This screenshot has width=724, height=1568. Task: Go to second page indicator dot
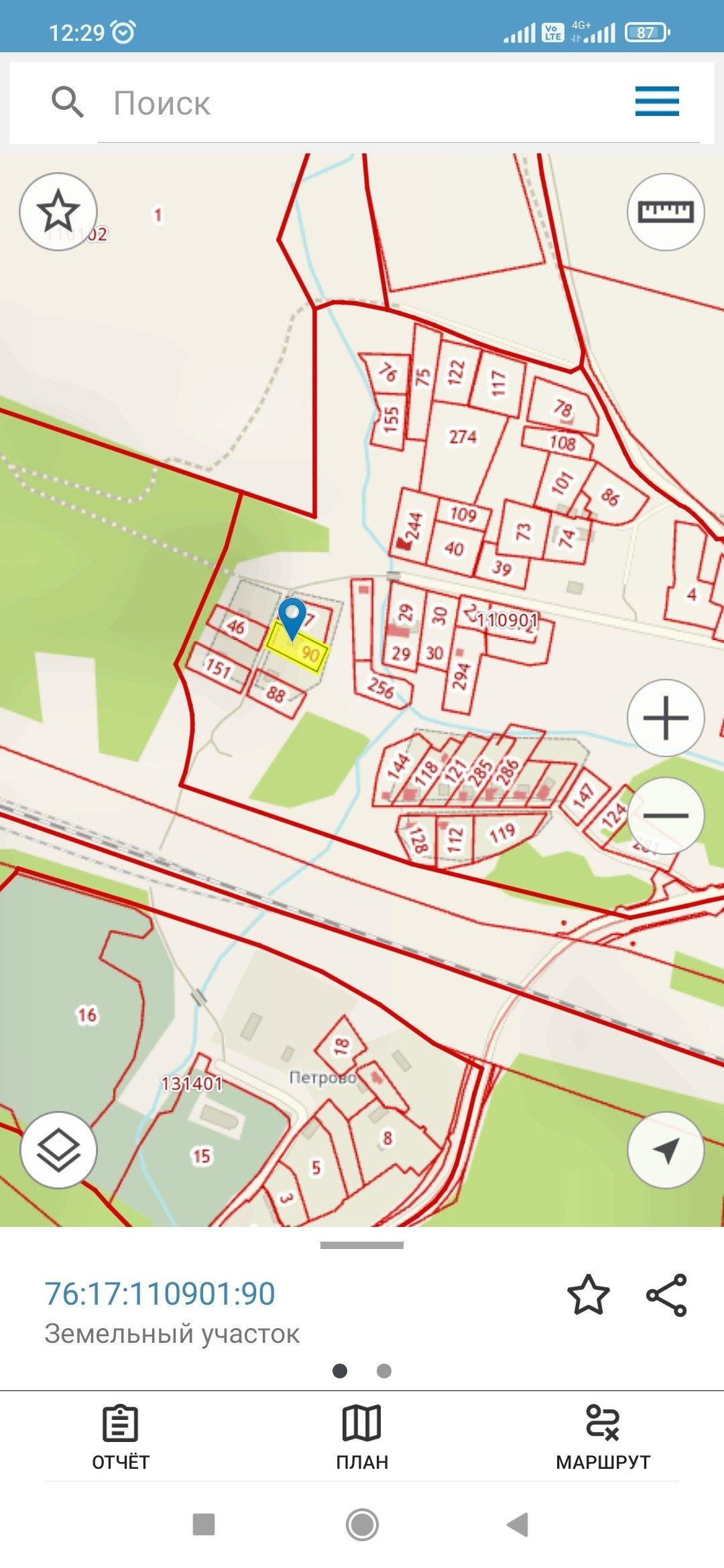tap(384, 1371)
